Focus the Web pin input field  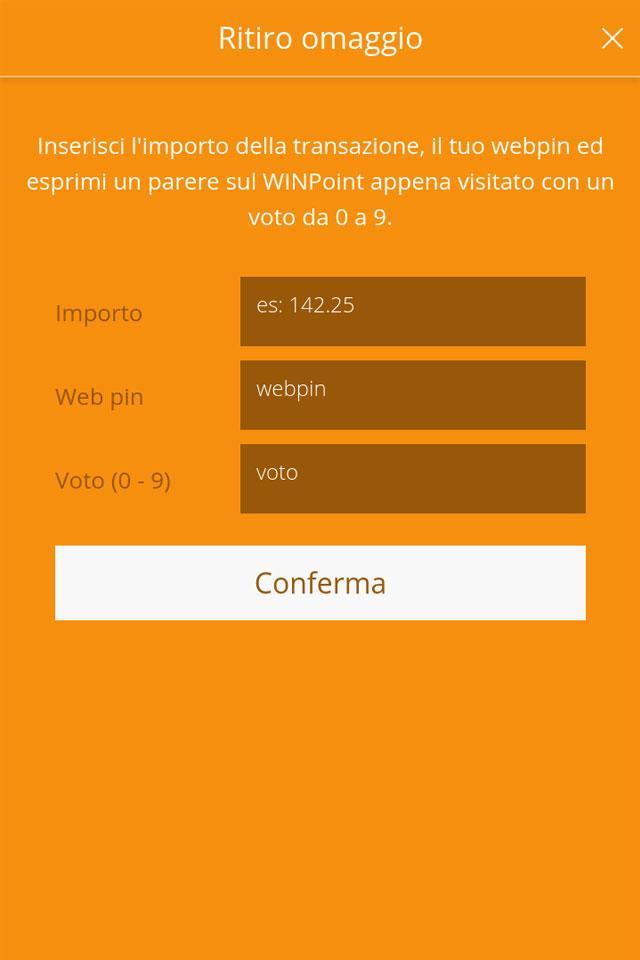pos(412,395)
